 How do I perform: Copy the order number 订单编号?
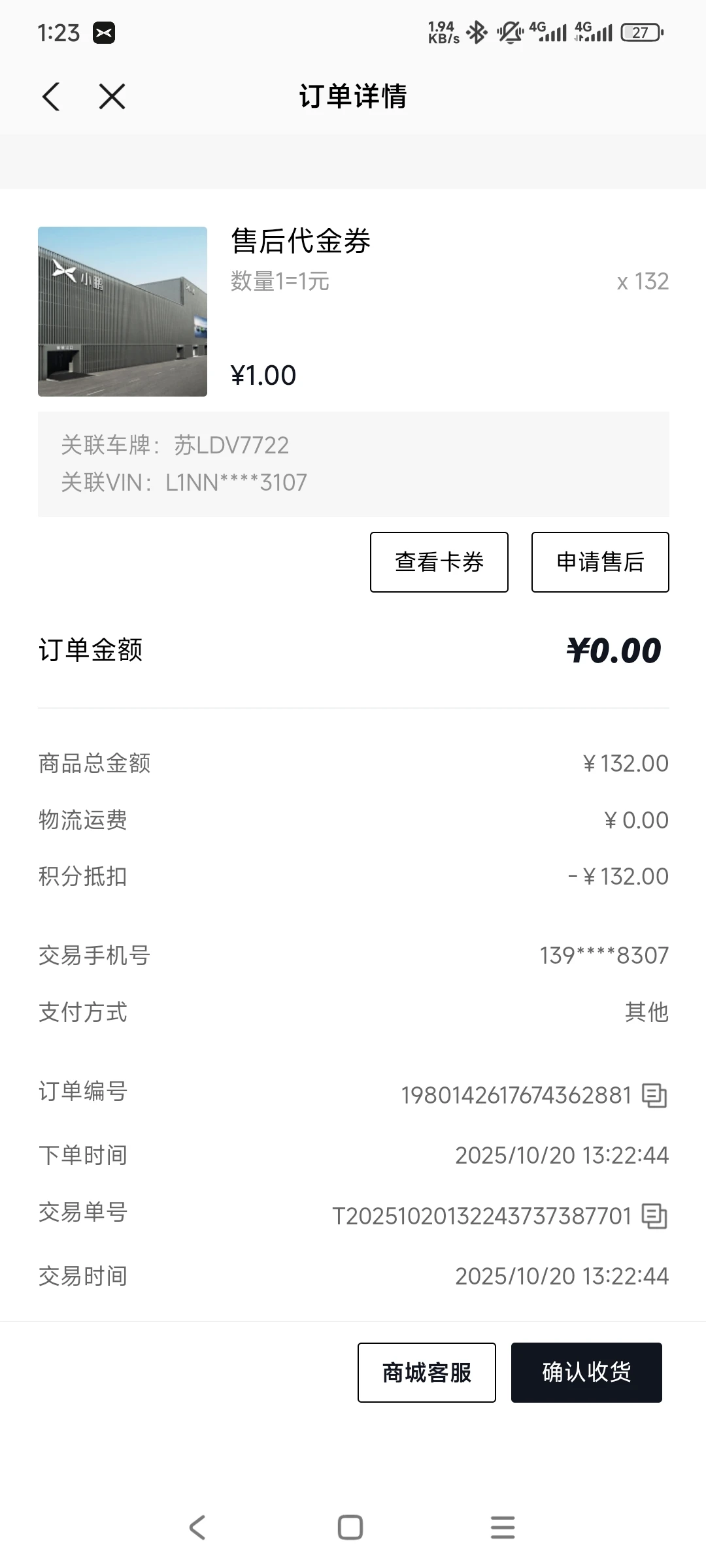[x=654, y=1096]
